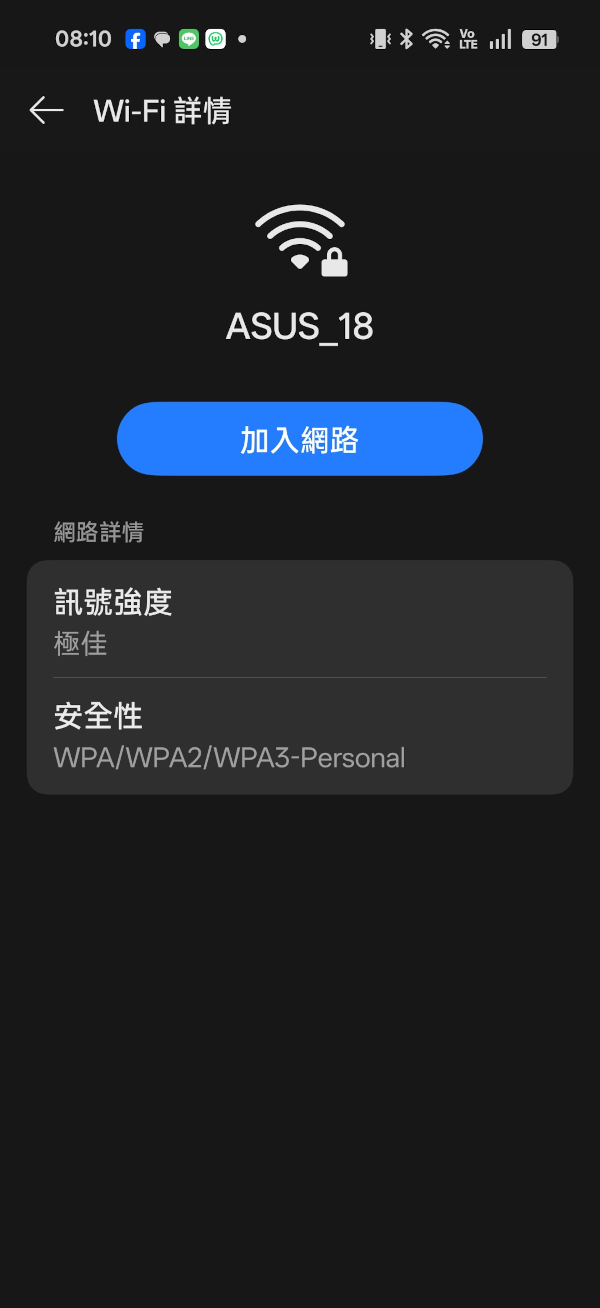The height and width of the screenshot is (1308, 600).
Task: Tap 加入網路 to join ASUS_18
Action: click(300, 439)
